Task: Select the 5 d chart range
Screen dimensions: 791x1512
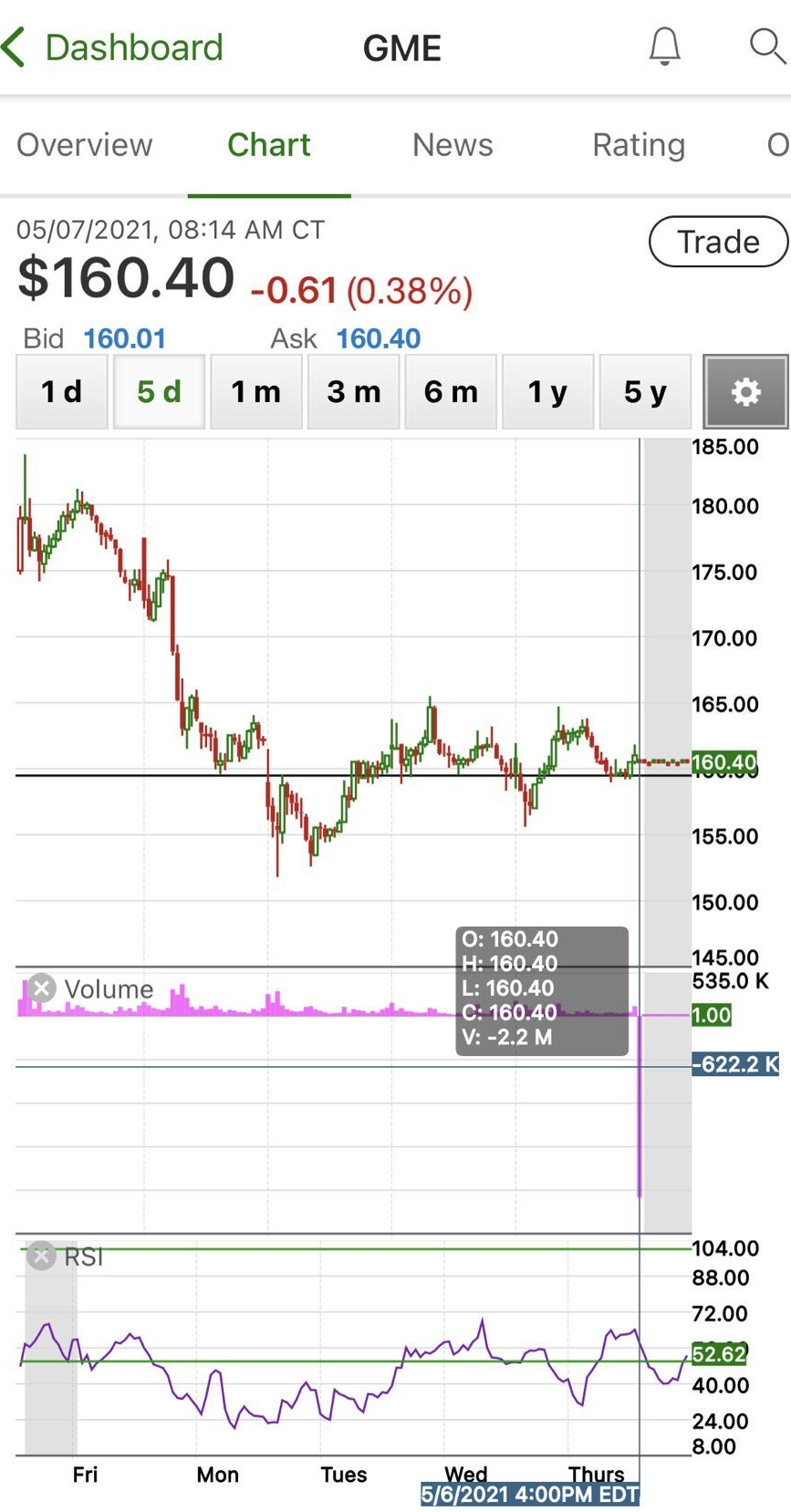Action: click(159, 392)
